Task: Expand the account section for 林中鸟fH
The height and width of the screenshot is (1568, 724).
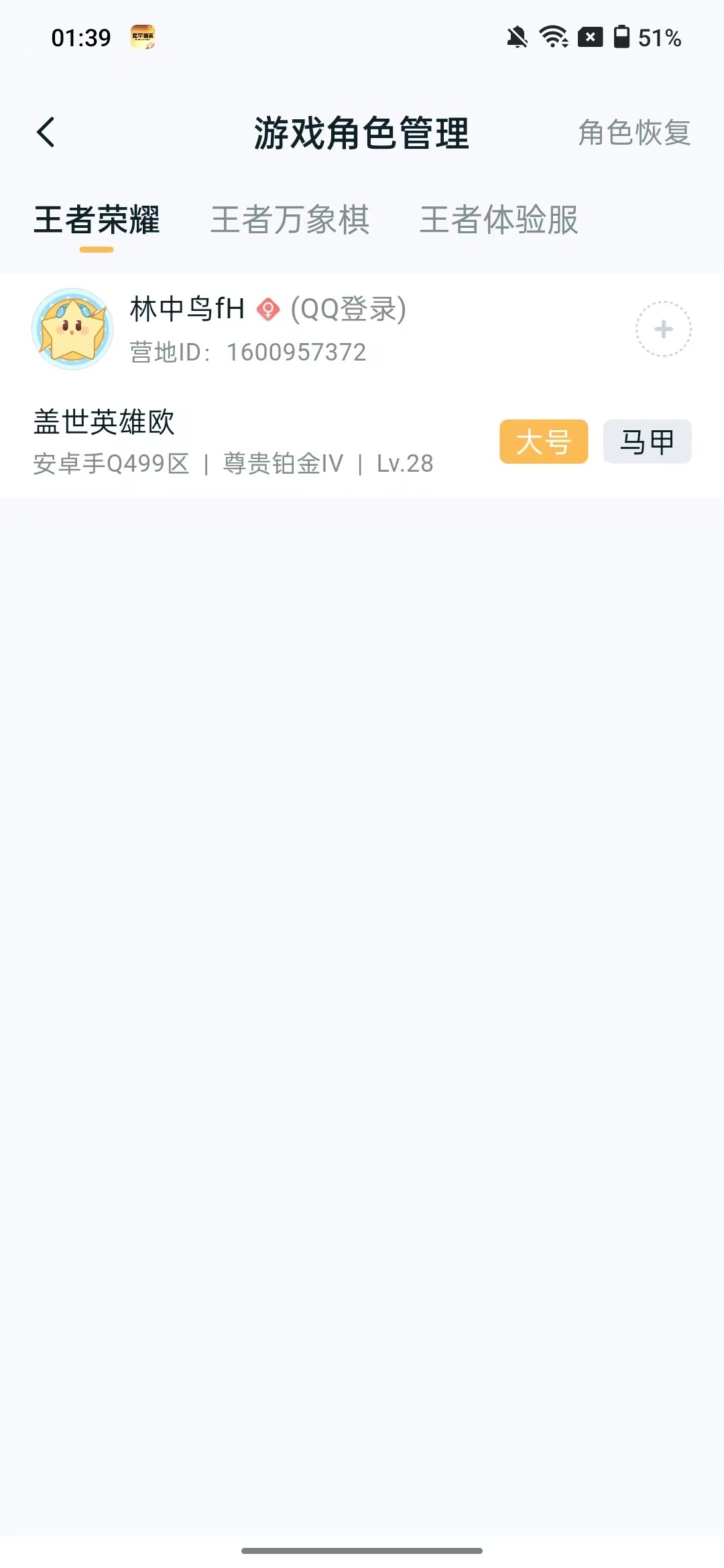Action: (x=268, y=328)
